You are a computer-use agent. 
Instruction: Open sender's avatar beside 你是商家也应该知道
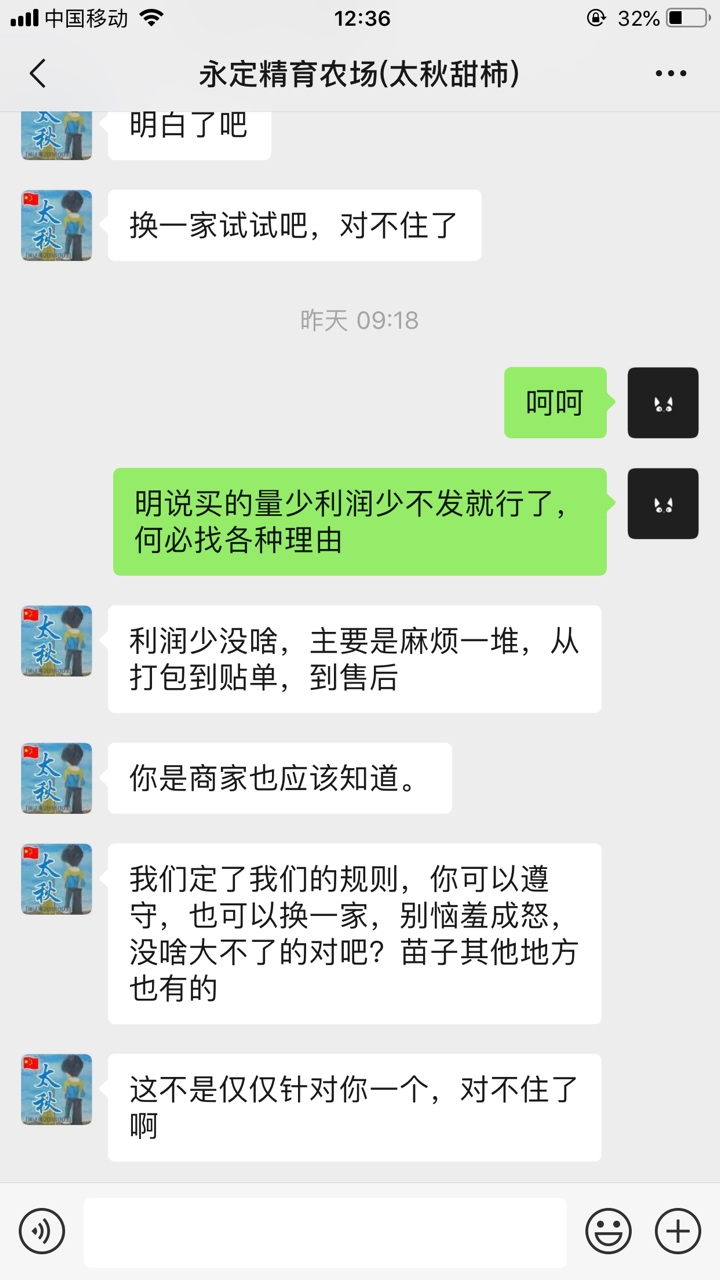(x=57, y=778)
